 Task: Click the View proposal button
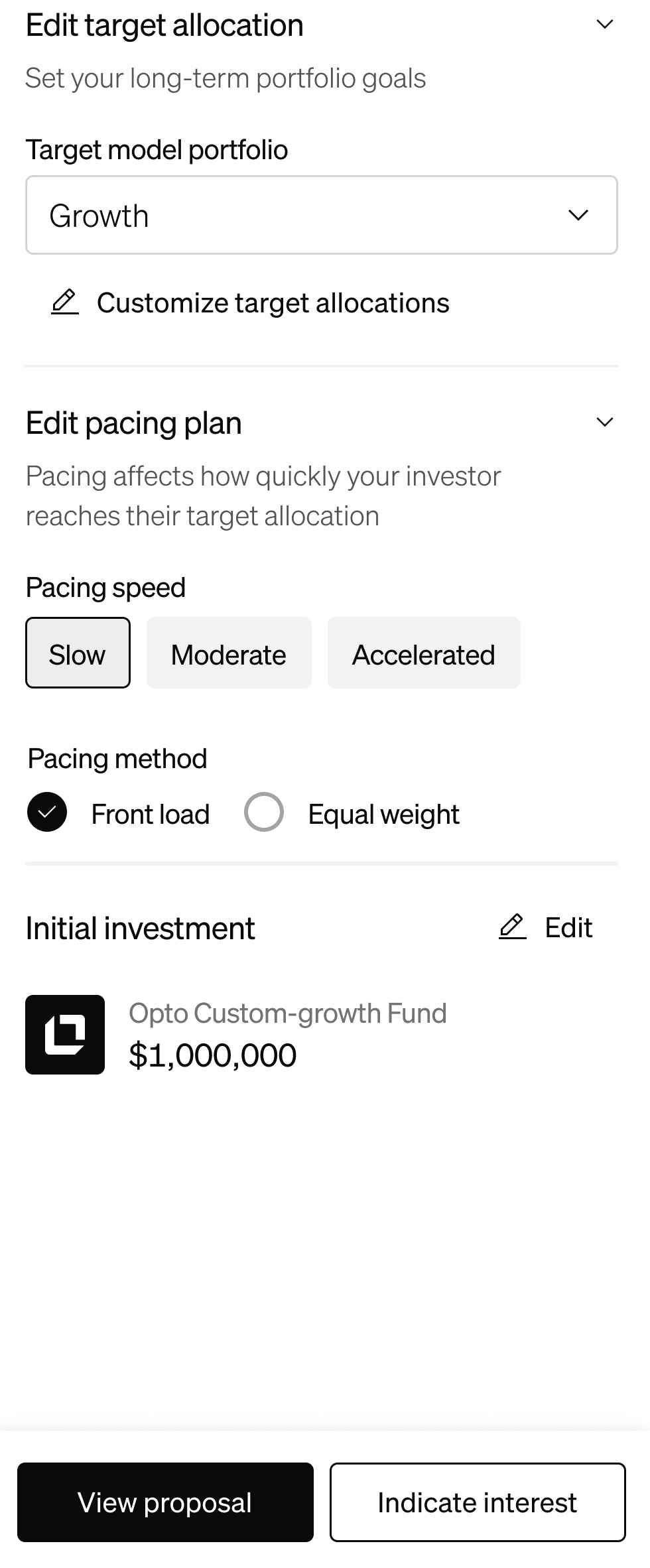pos(164,1502)
